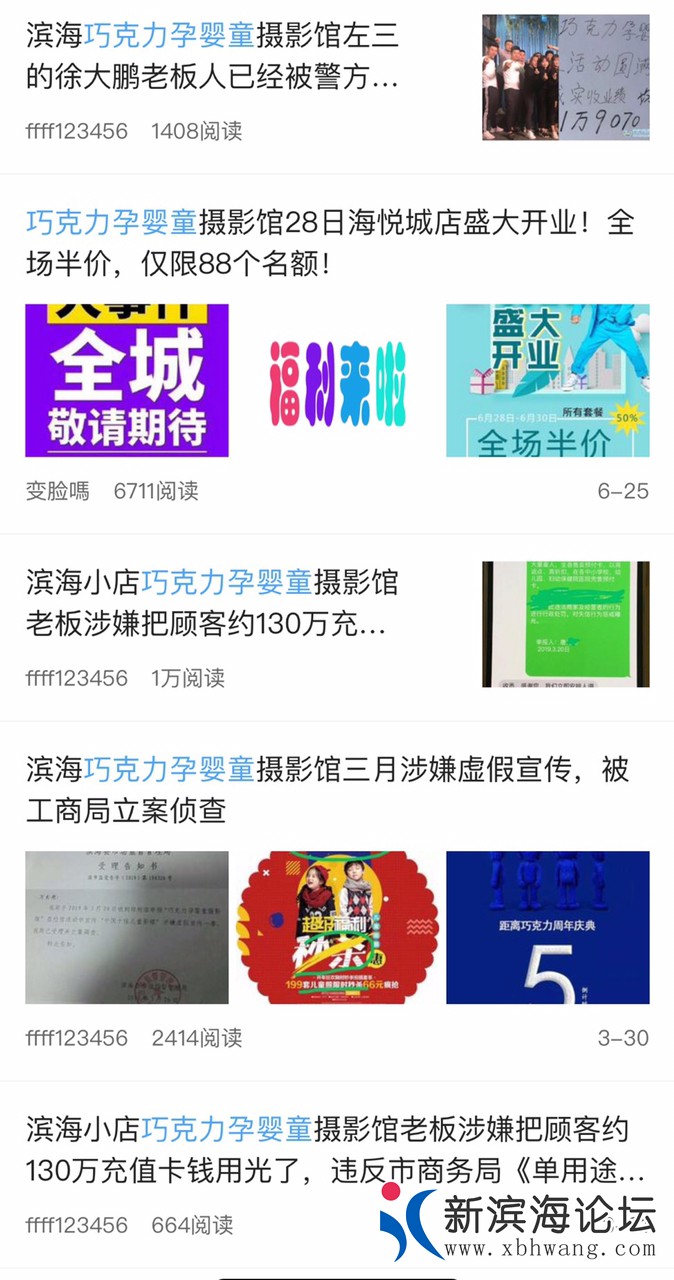This screenshot has width=674, height=1280.
Task: Open the 28日海悦城店盛大开业 half-price post
Action: tap(330, 242)
